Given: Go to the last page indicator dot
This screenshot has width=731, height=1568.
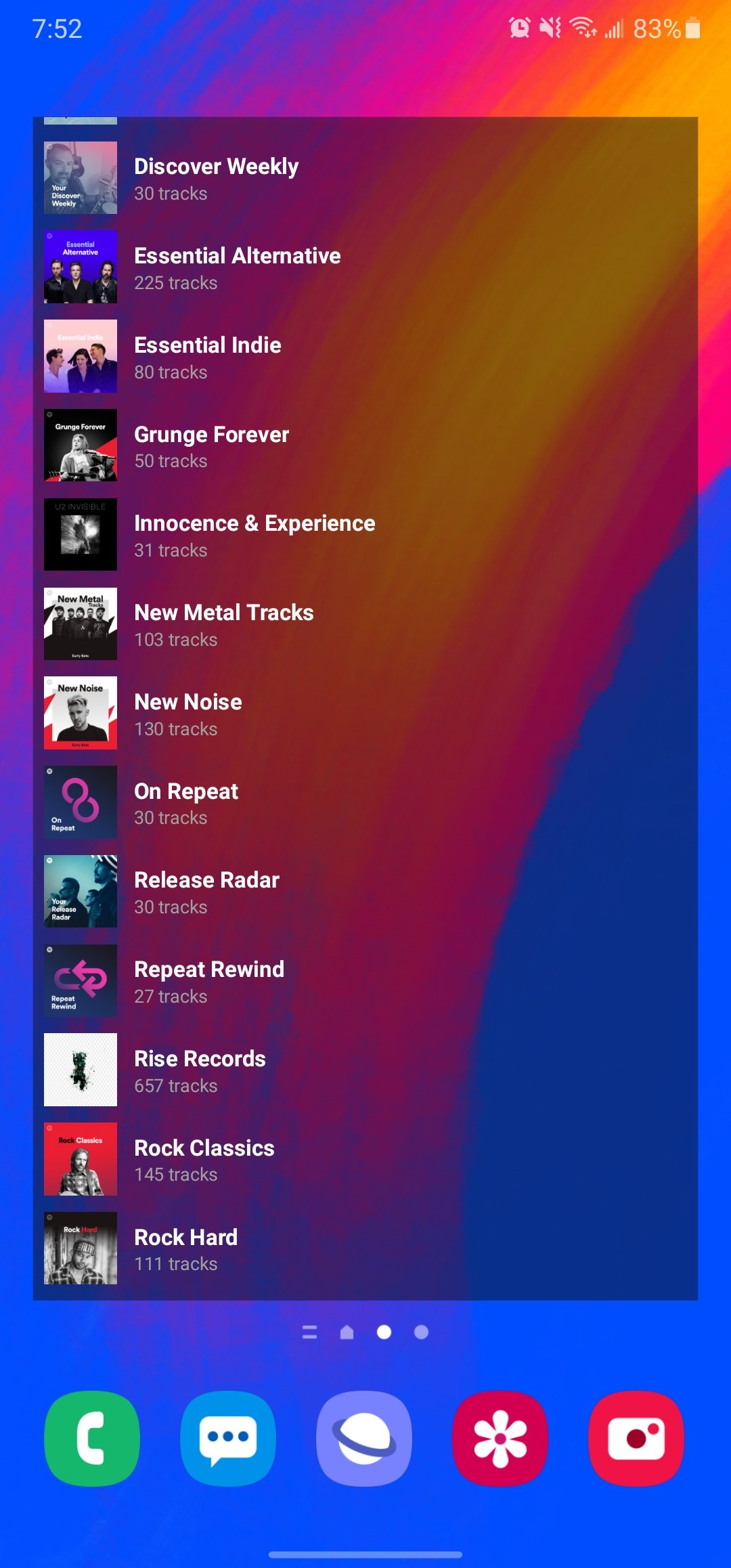Looking at the screenshot, I should click(421, 1332).
